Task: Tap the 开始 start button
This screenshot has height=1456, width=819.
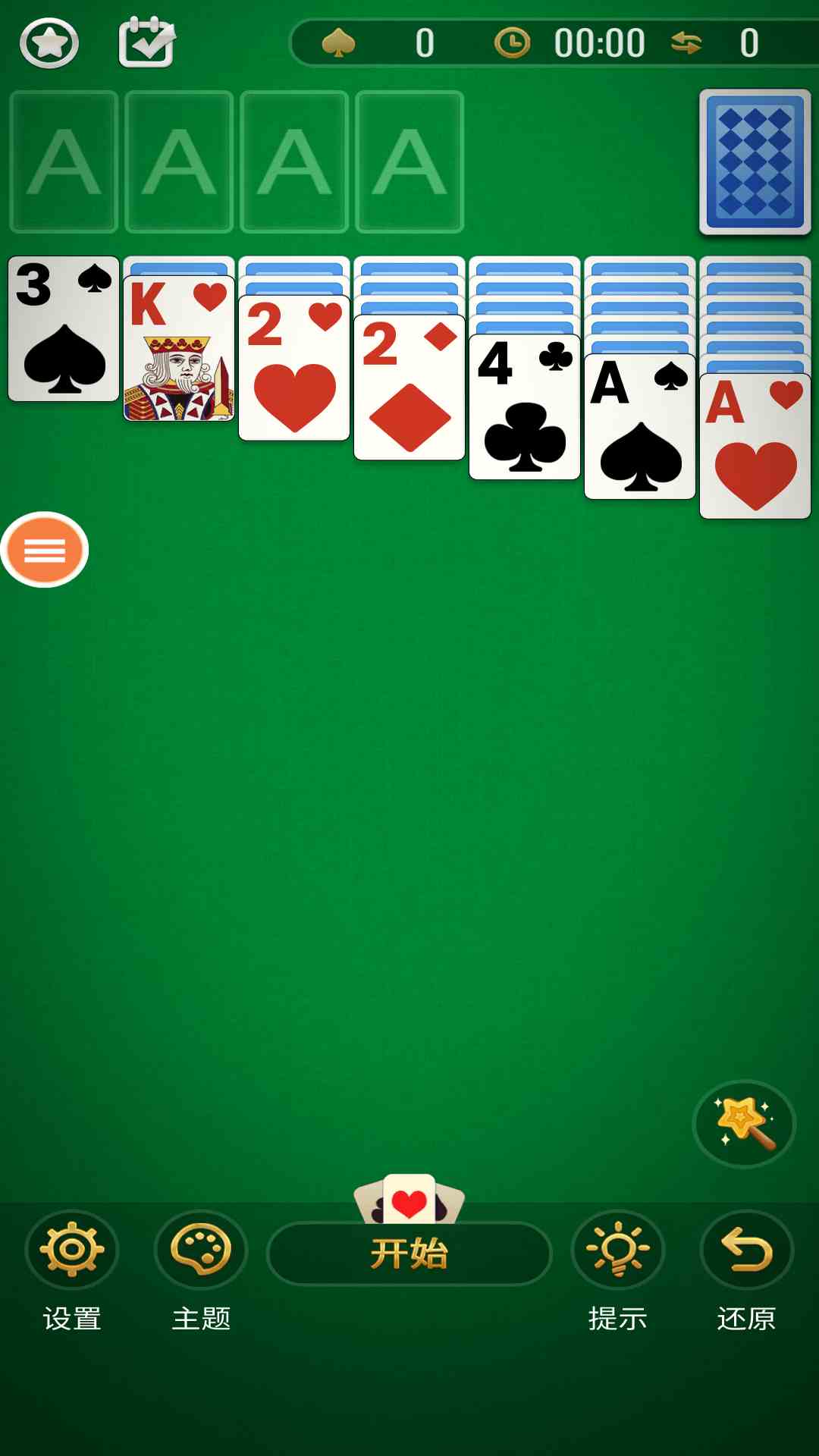Action: (x=409, y=1253)
